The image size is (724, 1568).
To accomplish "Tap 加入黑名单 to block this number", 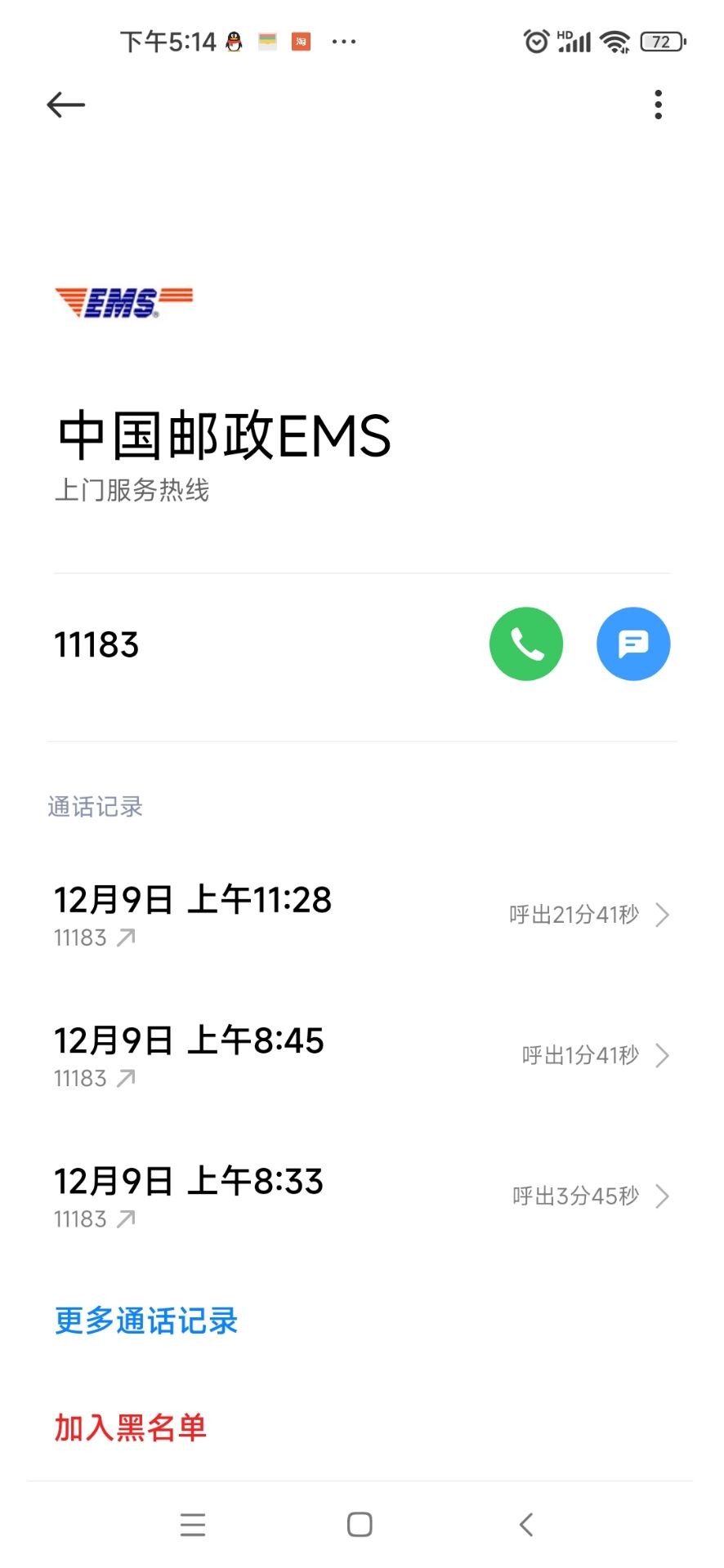I will click(x=131, y=1428).
